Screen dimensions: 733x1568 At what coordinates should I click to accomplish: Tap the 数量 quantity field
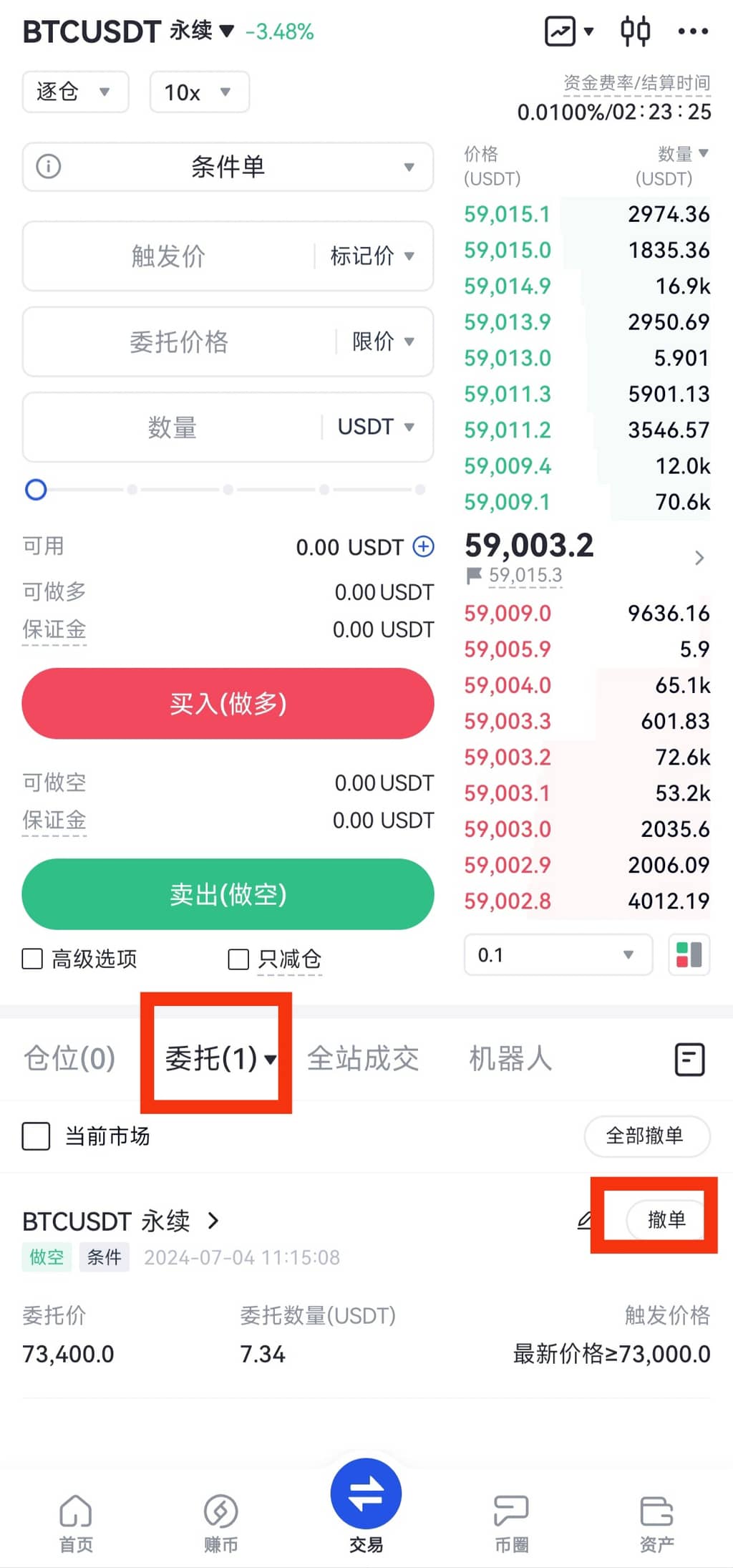(x=172, y=427)
